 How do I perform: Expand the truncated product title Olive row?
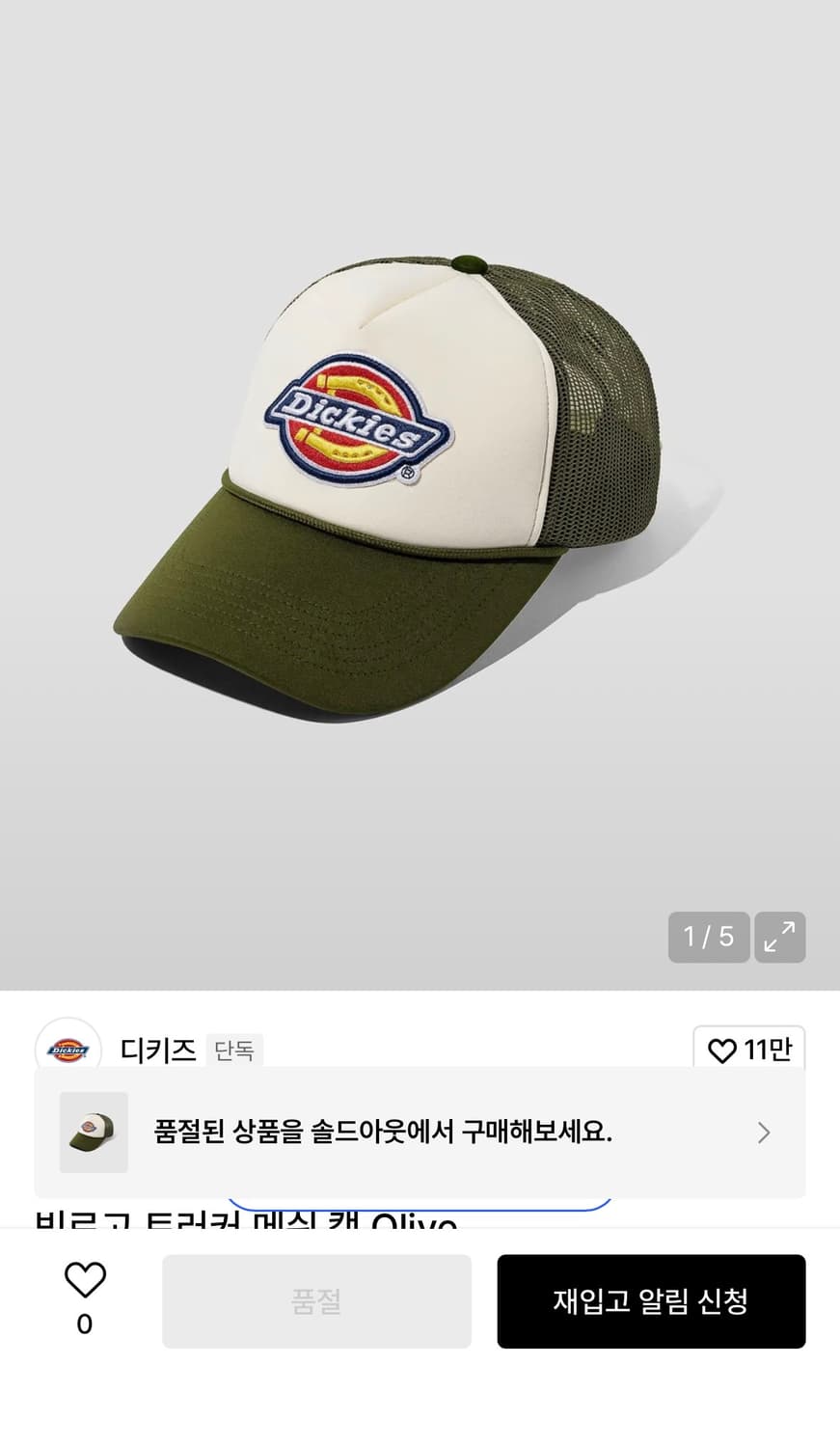click(241, 1223)
